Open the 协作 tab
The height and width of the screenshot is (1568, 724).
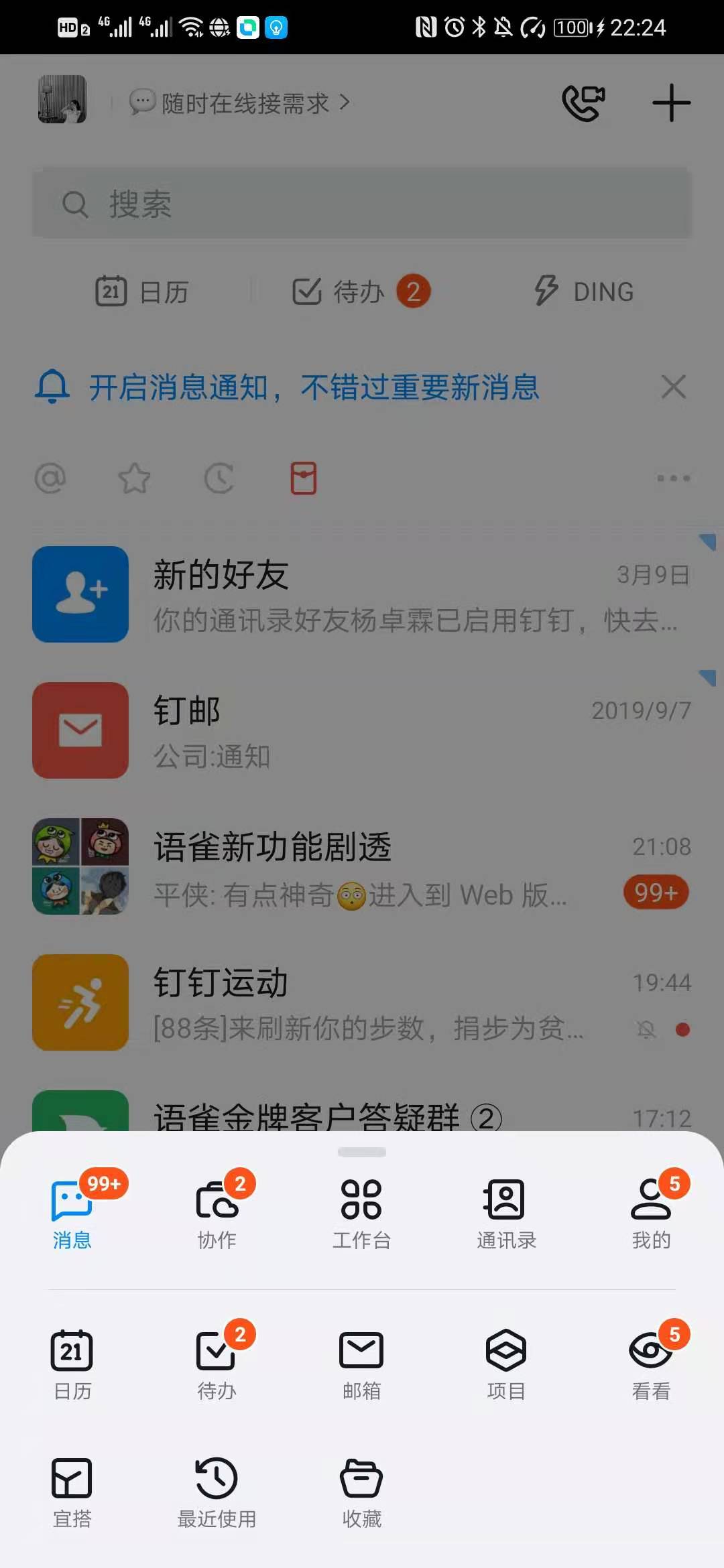217,1213
